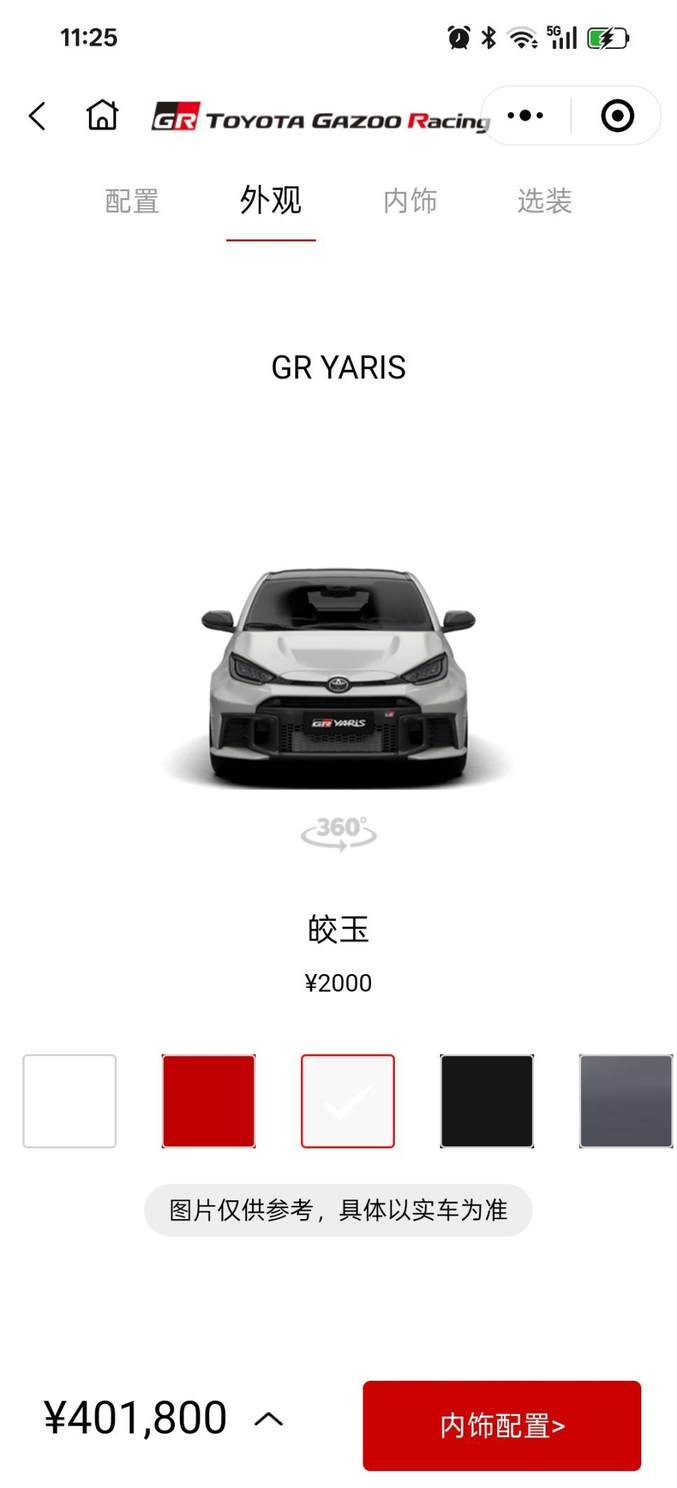The image size is (677, 1488).
Task: Expand the ¥401,800 price breakdown
Action: [x=268, y=1418]
